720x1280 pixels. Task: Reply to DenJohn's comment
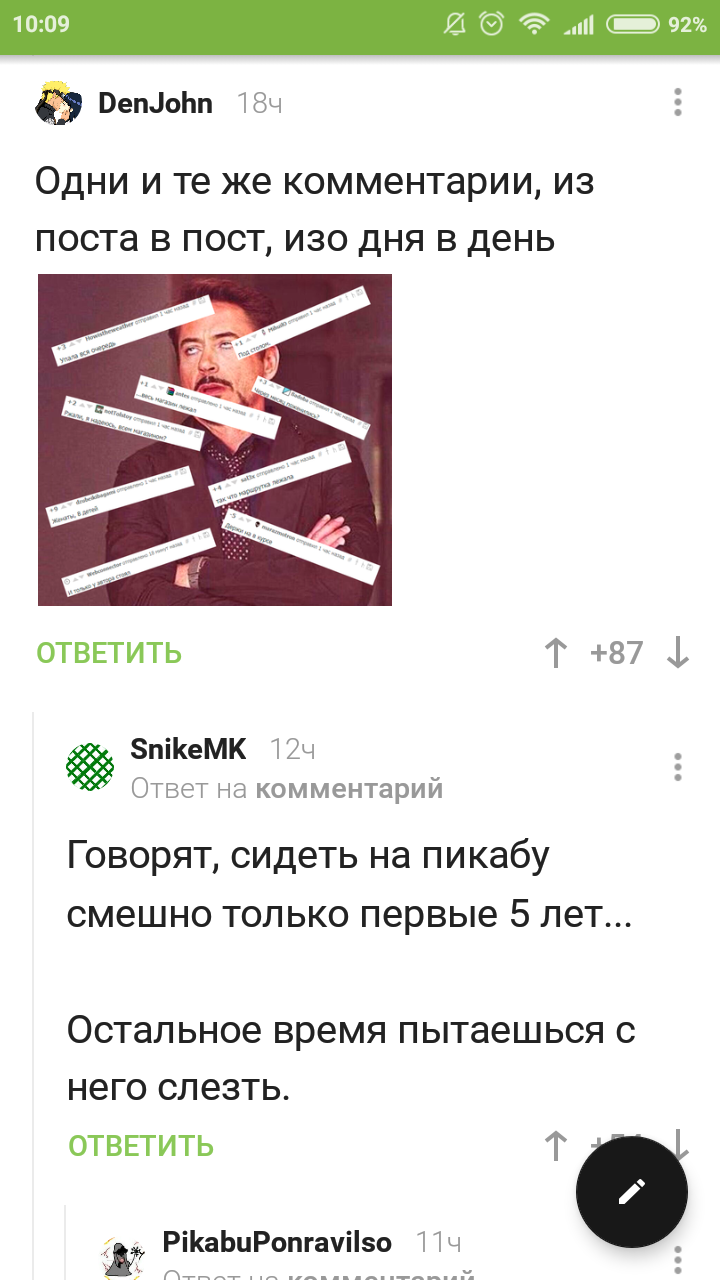coord(109,653)
